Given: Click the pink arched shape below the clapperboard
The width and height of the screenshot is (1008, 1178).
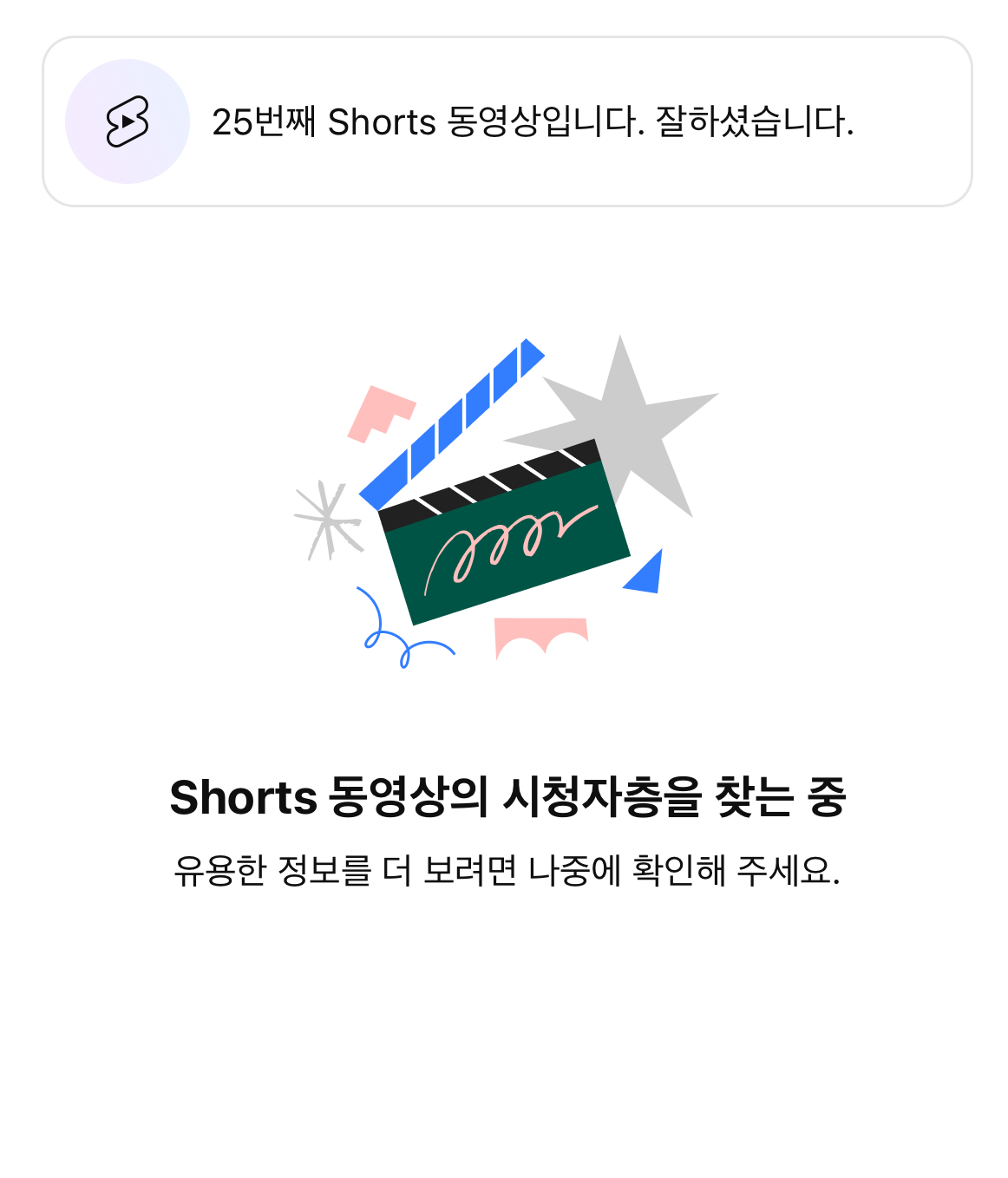Looking at the screenshot, I should 540,629.
